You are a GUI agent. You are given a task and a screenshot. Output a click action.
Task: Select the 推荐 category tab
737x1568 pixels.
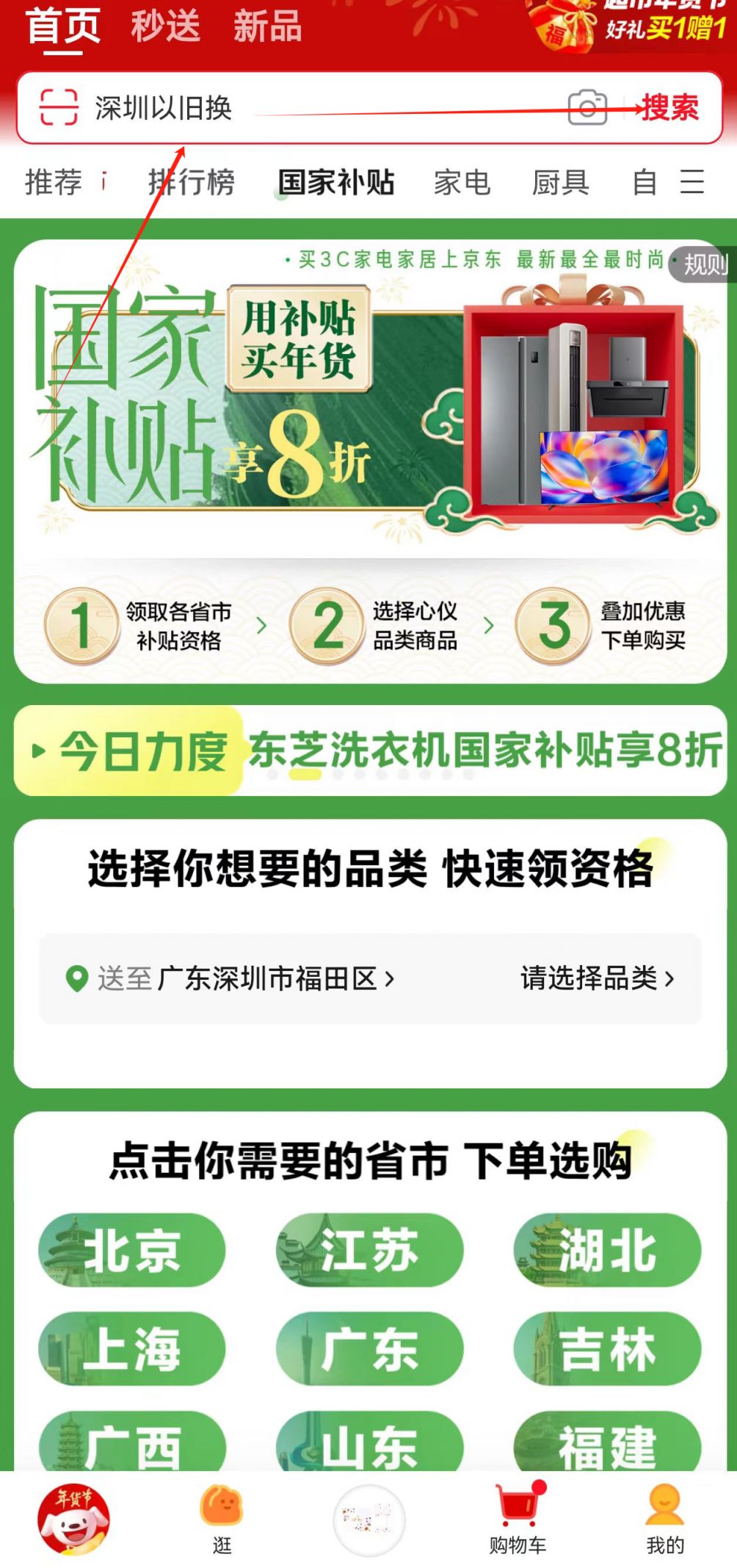pos(54,182)
